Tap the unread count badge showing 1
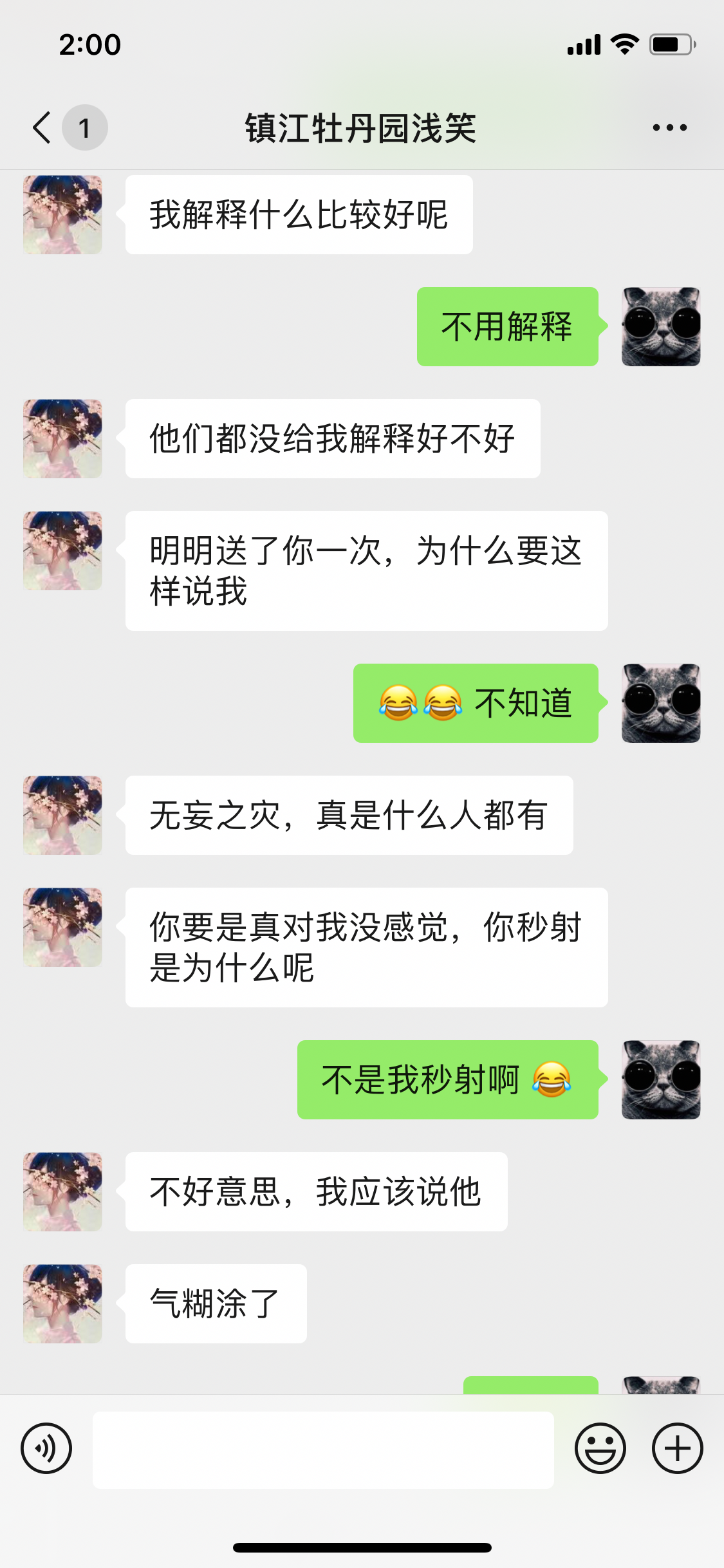Image resolution: width=724 pixels, height=1568 pixels. tap(84, 127)
